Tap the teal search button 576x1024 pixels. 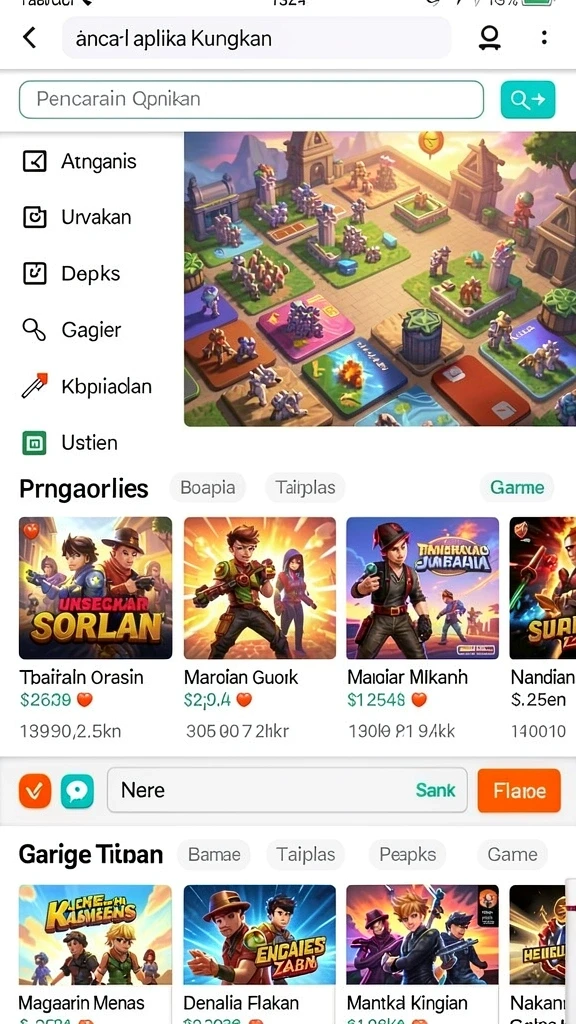528,99
